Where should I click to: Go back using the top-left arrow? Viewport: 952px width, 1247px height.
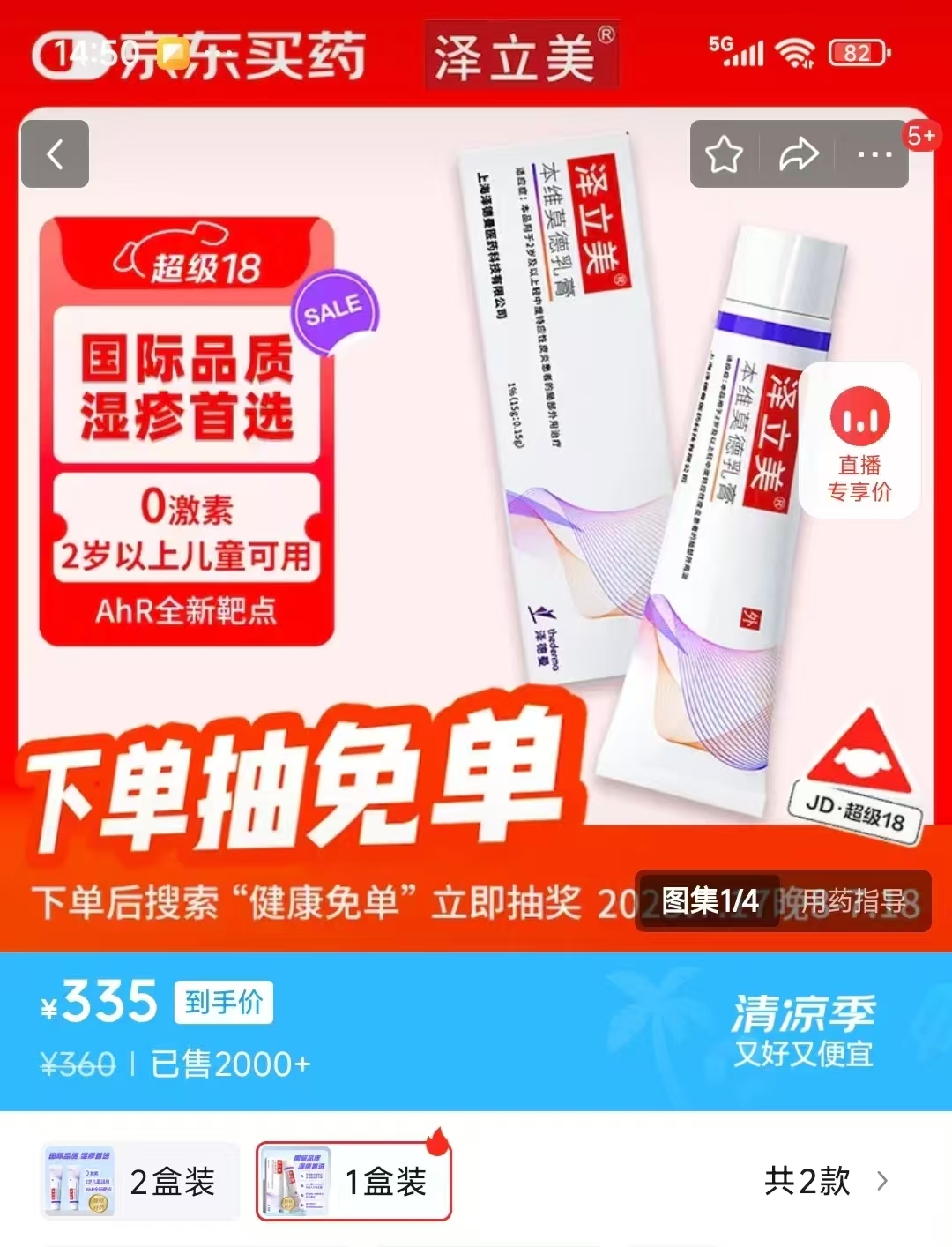55,154
